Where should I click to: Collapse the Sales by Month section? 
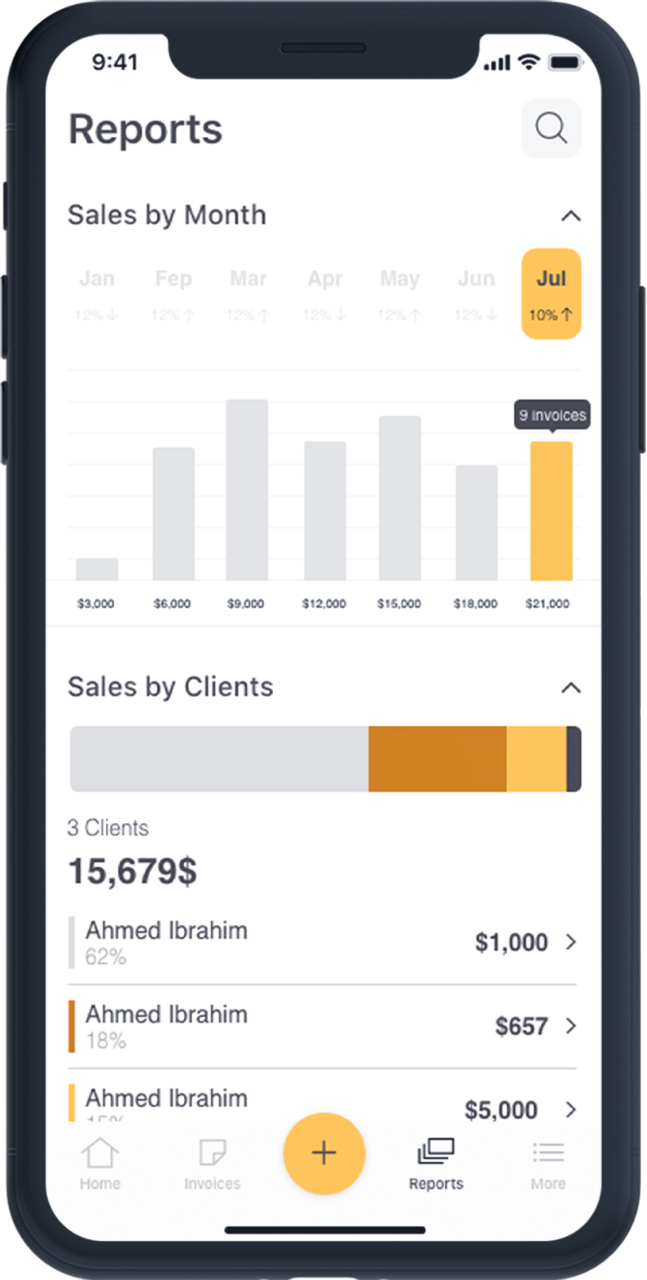[x=570, y=215]
